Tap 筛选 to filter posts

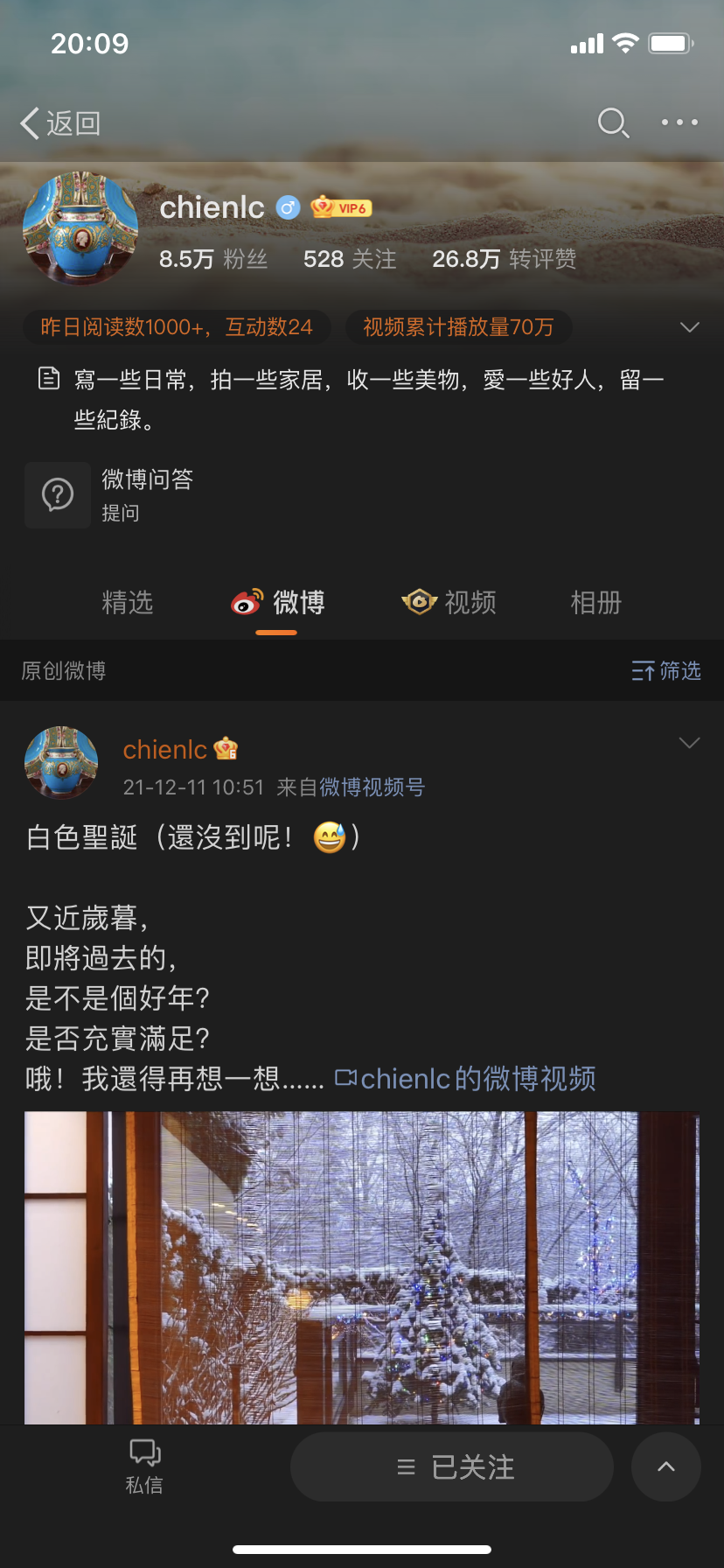(666, 671)
